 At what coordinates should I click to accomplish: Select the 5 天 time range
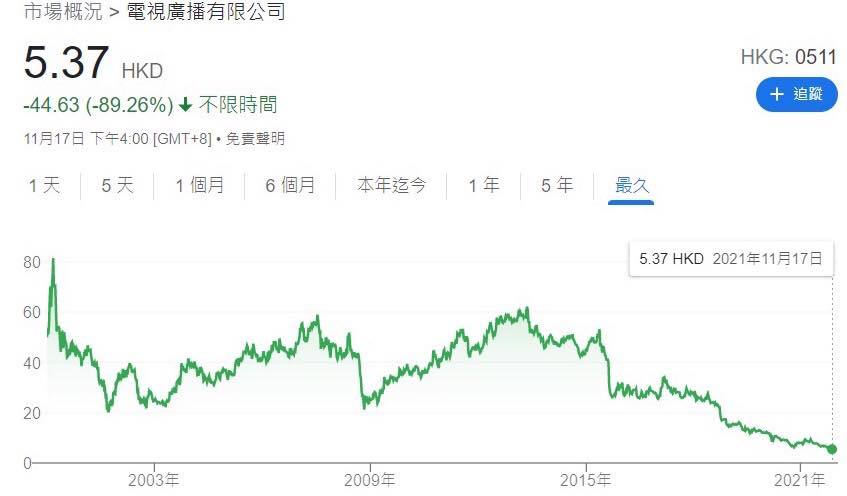click(117, 186)
